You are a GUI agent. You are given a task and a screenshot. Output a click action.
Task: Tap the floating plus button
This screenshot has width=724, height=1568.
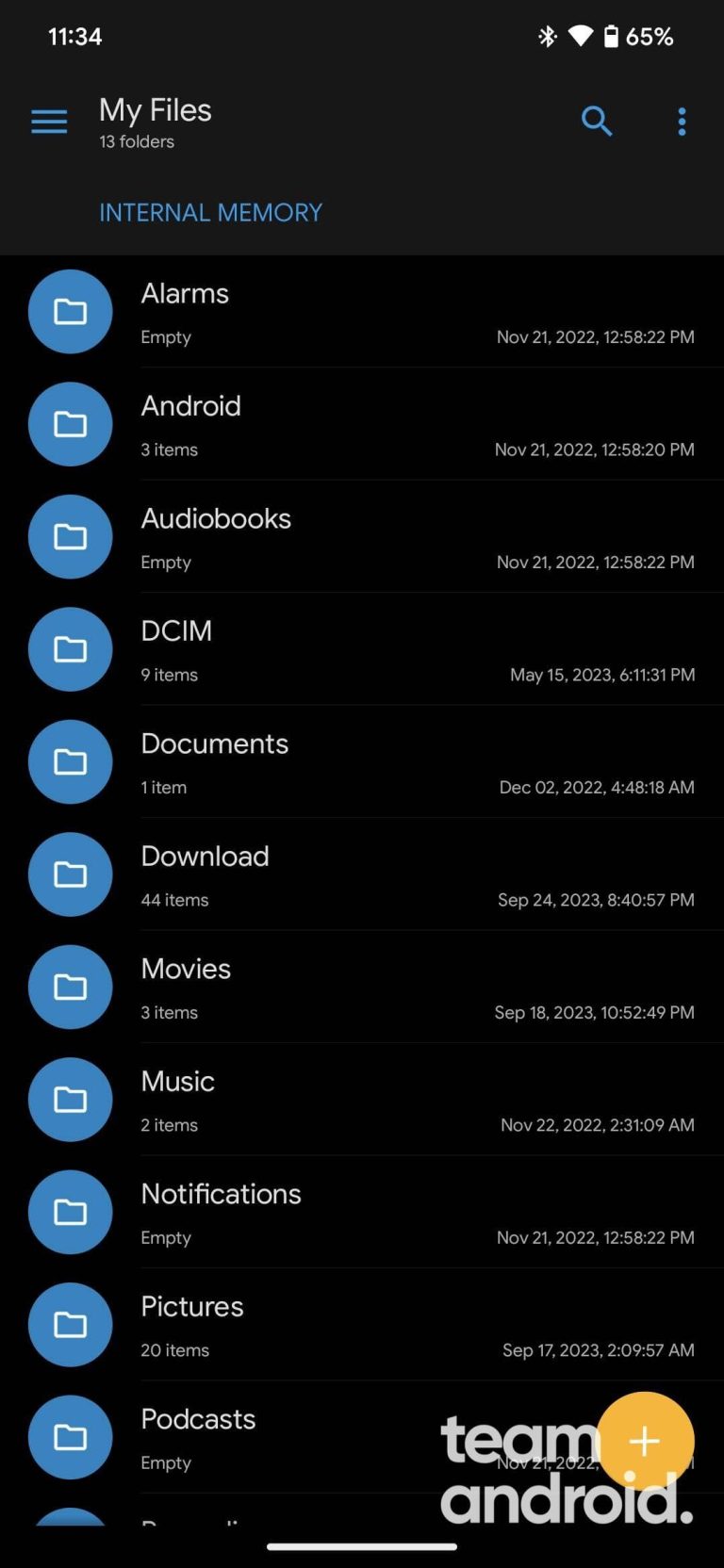click(x=645, y=1440)
